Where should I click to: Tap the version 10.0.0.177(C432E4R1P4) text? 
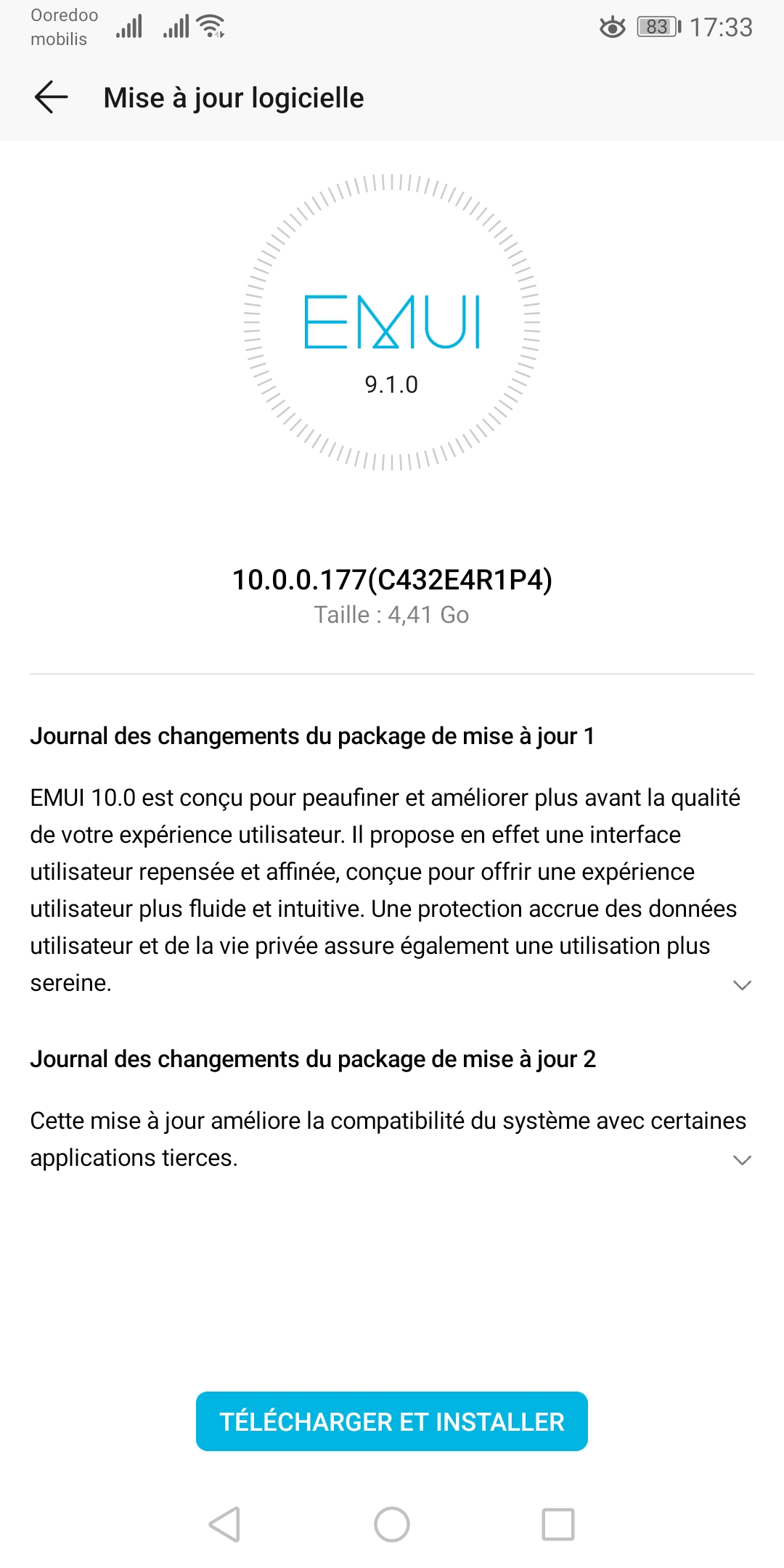point(392,579)
